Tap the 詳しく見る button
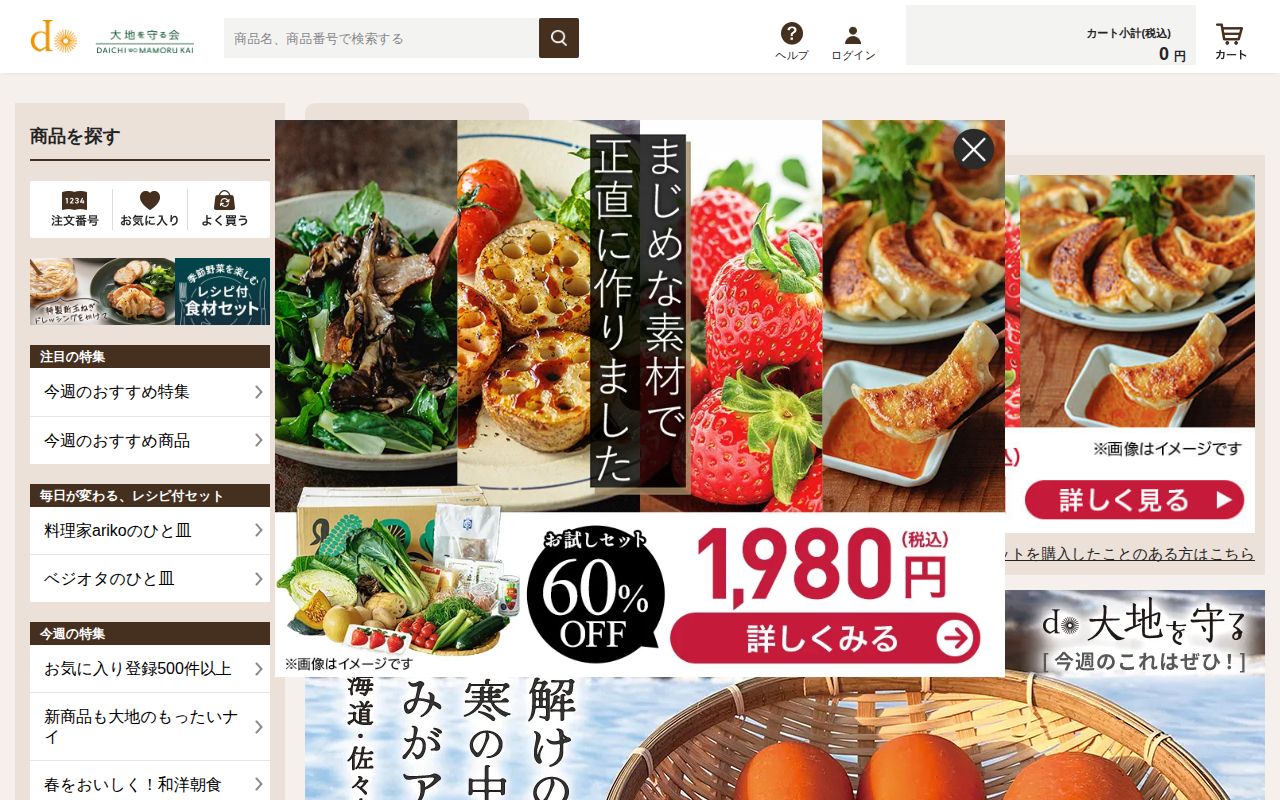 1134,499
